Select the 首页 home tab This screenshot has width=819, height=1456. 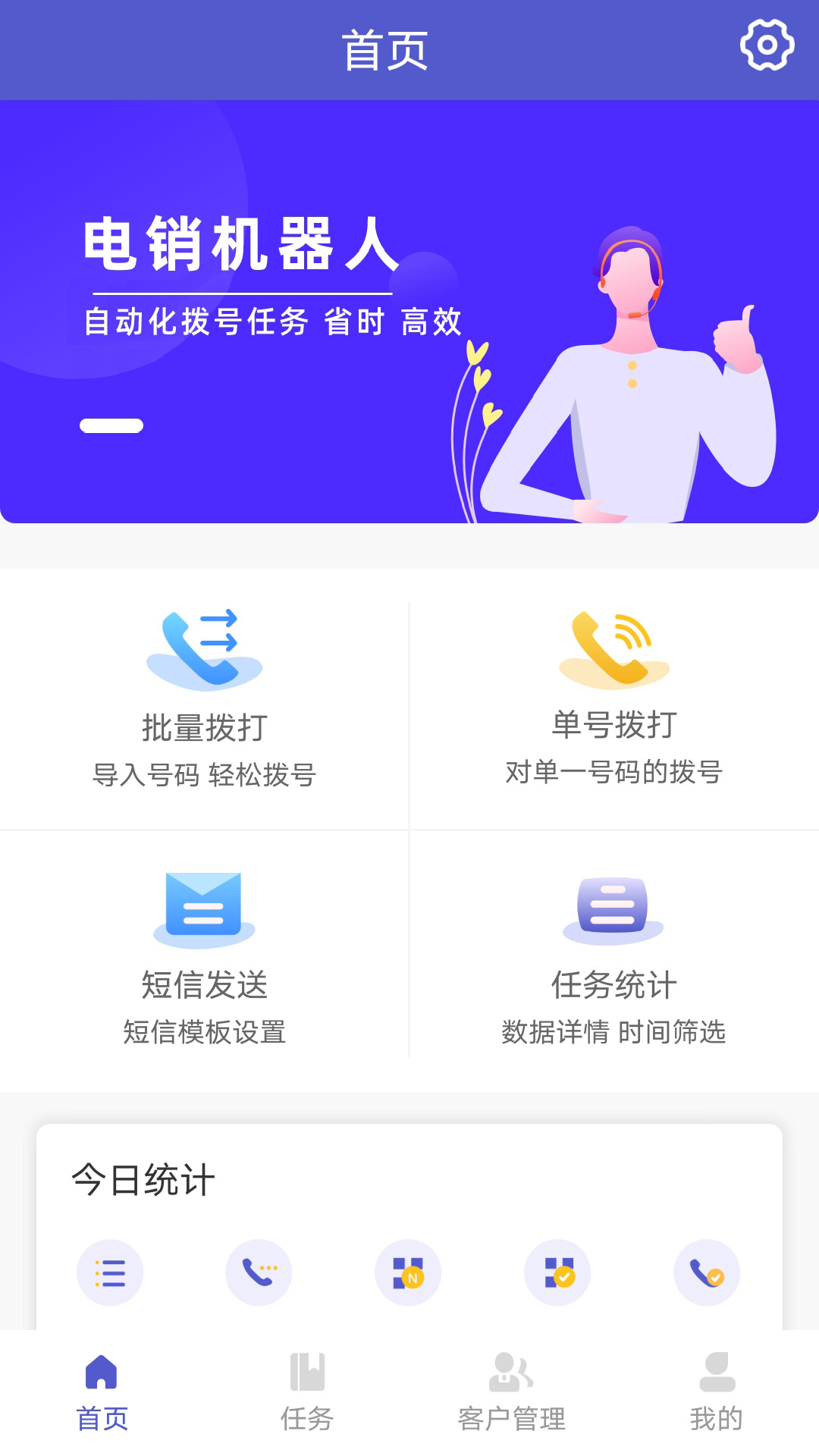tap(102, 1392)
